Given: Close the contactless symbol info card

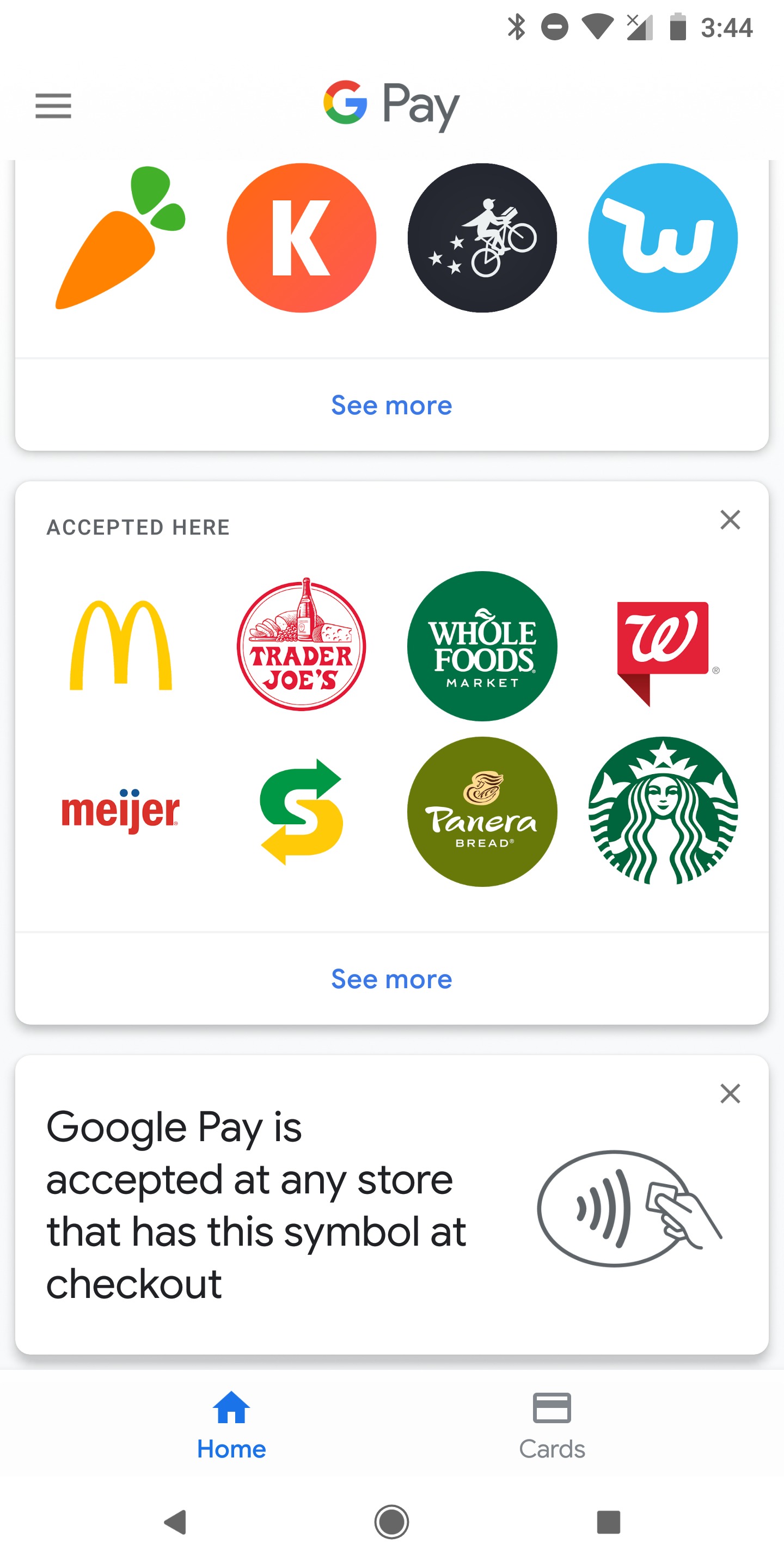Looking at the screenshot, I should click(730, 1093).
